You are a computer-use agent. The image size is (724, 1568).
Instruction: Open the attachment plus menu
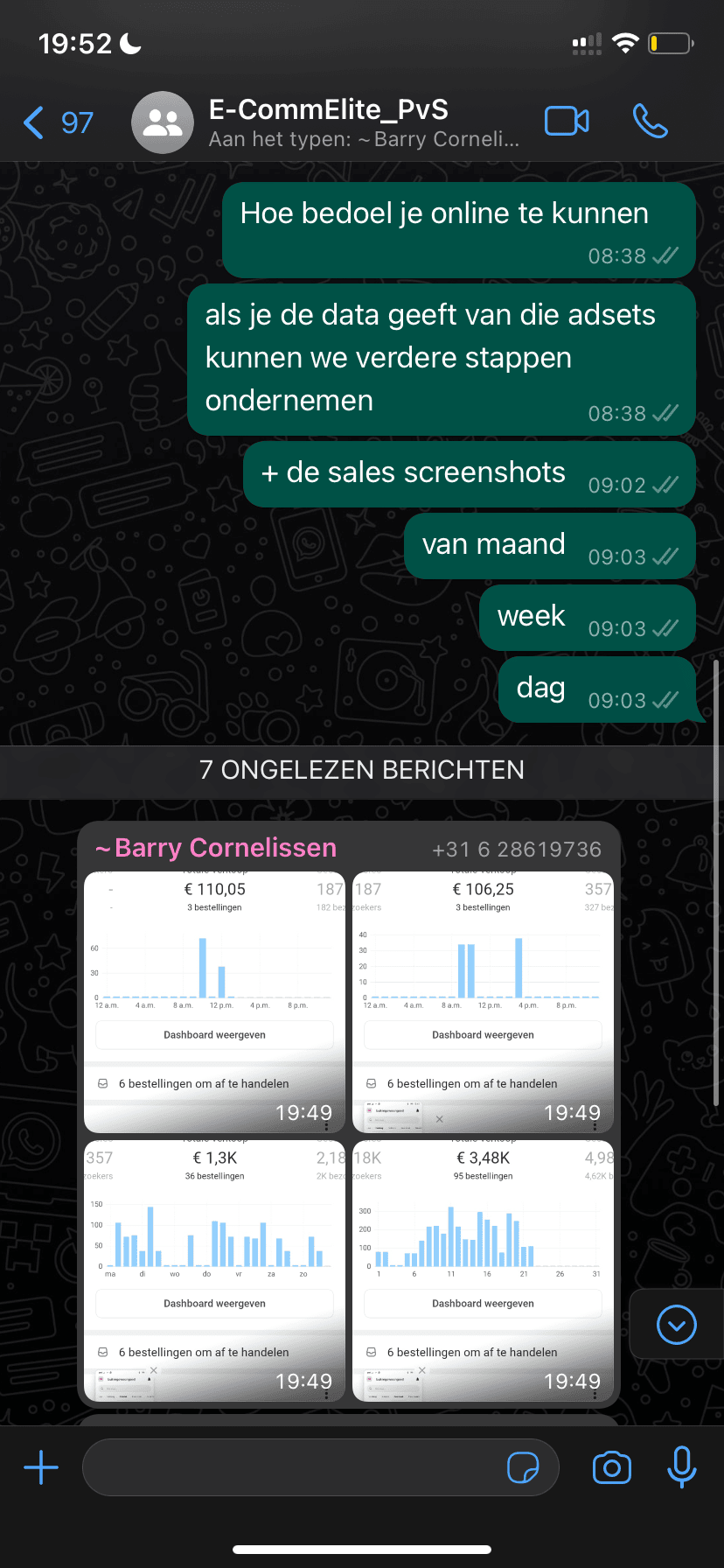click(x=41, y=1467)
